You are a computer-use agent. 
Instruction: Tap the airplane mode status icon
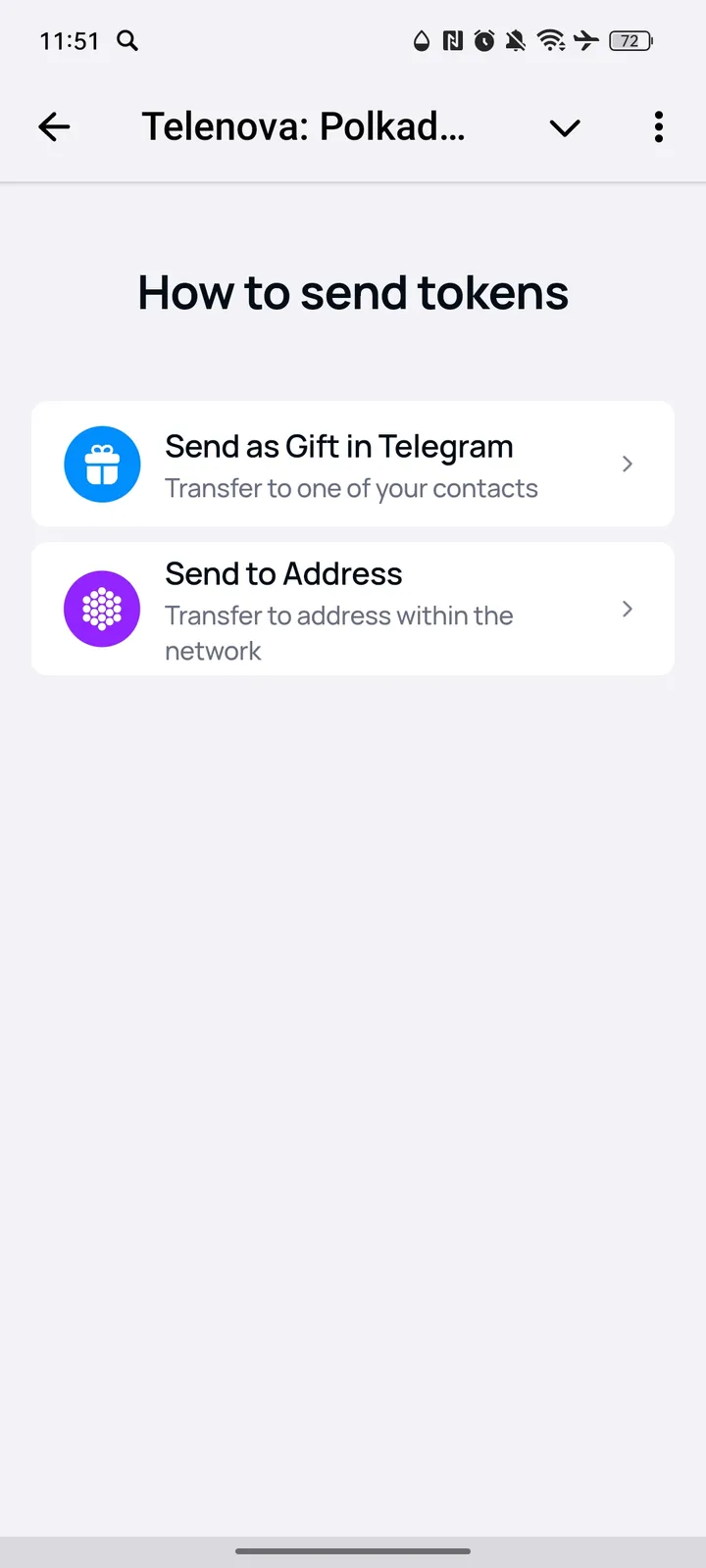(x=585, y=41)
